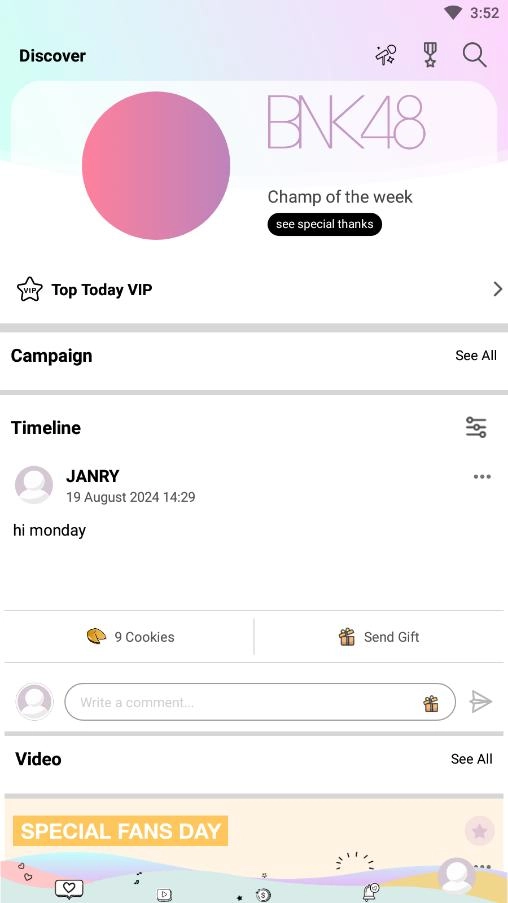Tap Send Gift on JANRY's post

[378, 636]
